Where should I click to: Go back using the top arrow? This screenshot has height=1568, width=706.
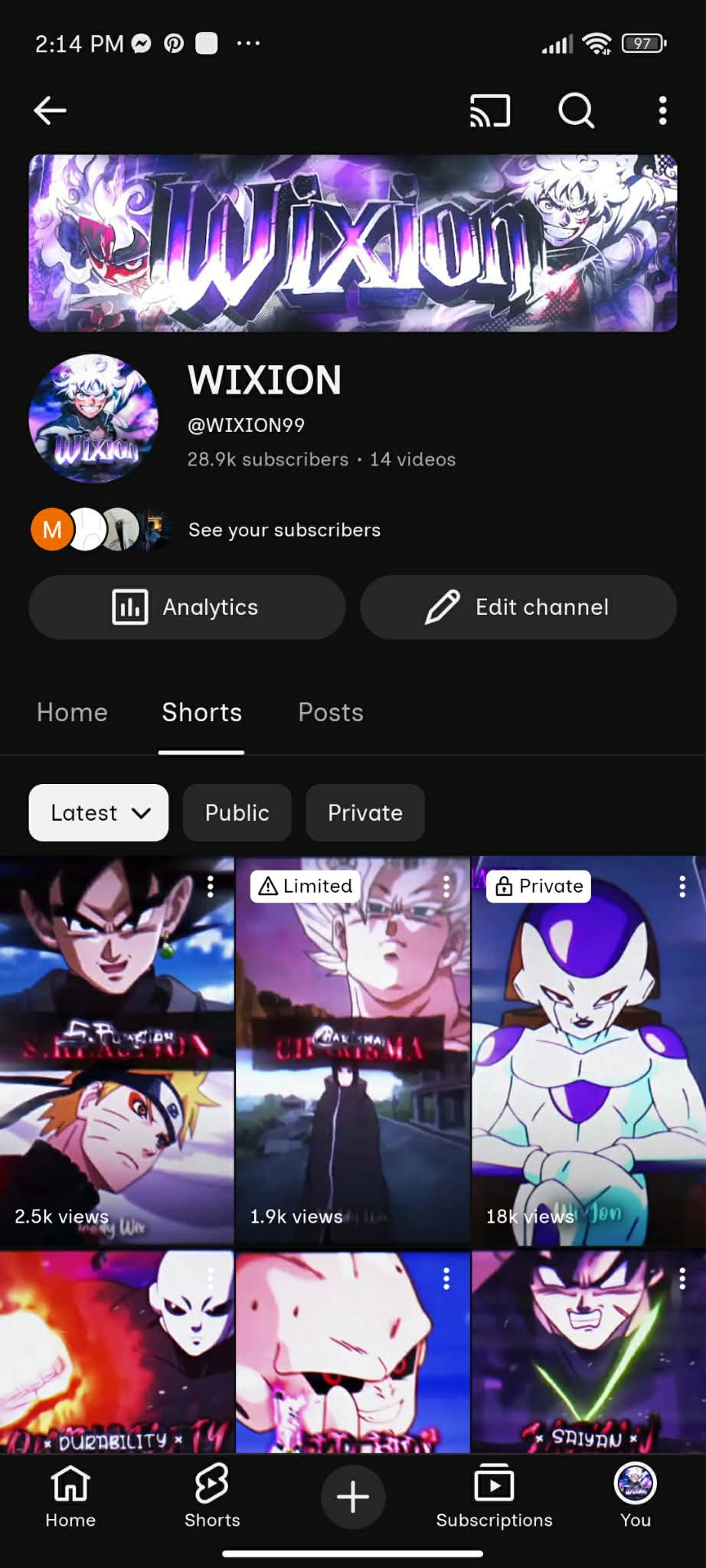[51, 110]
